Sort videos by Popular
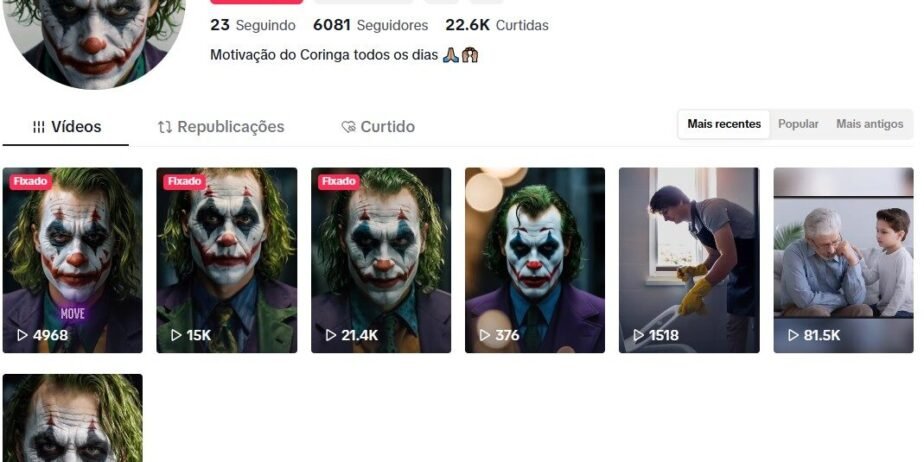This screenshot has height=462, width=924. pos(798,124)
